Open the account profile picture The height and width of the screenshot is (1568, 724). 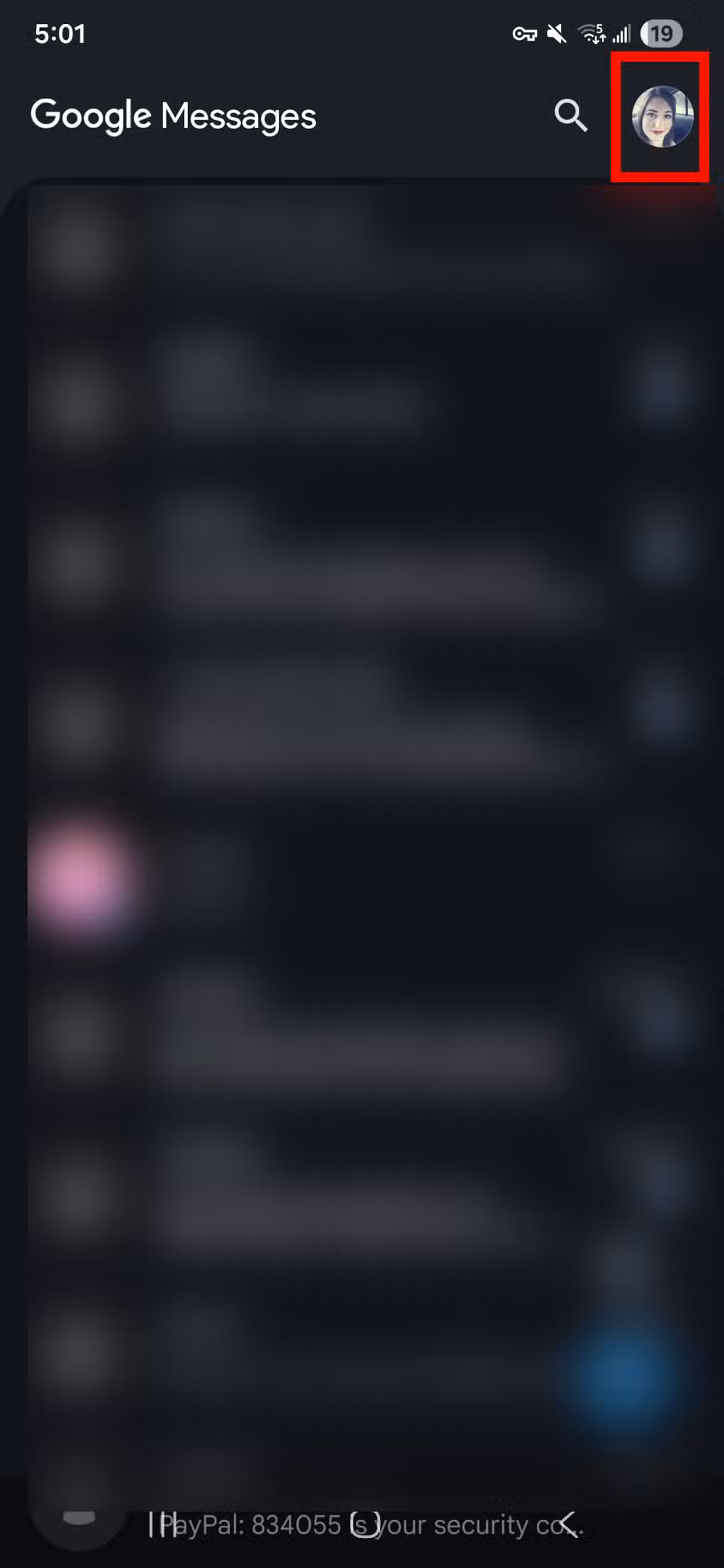pos(661,117)
